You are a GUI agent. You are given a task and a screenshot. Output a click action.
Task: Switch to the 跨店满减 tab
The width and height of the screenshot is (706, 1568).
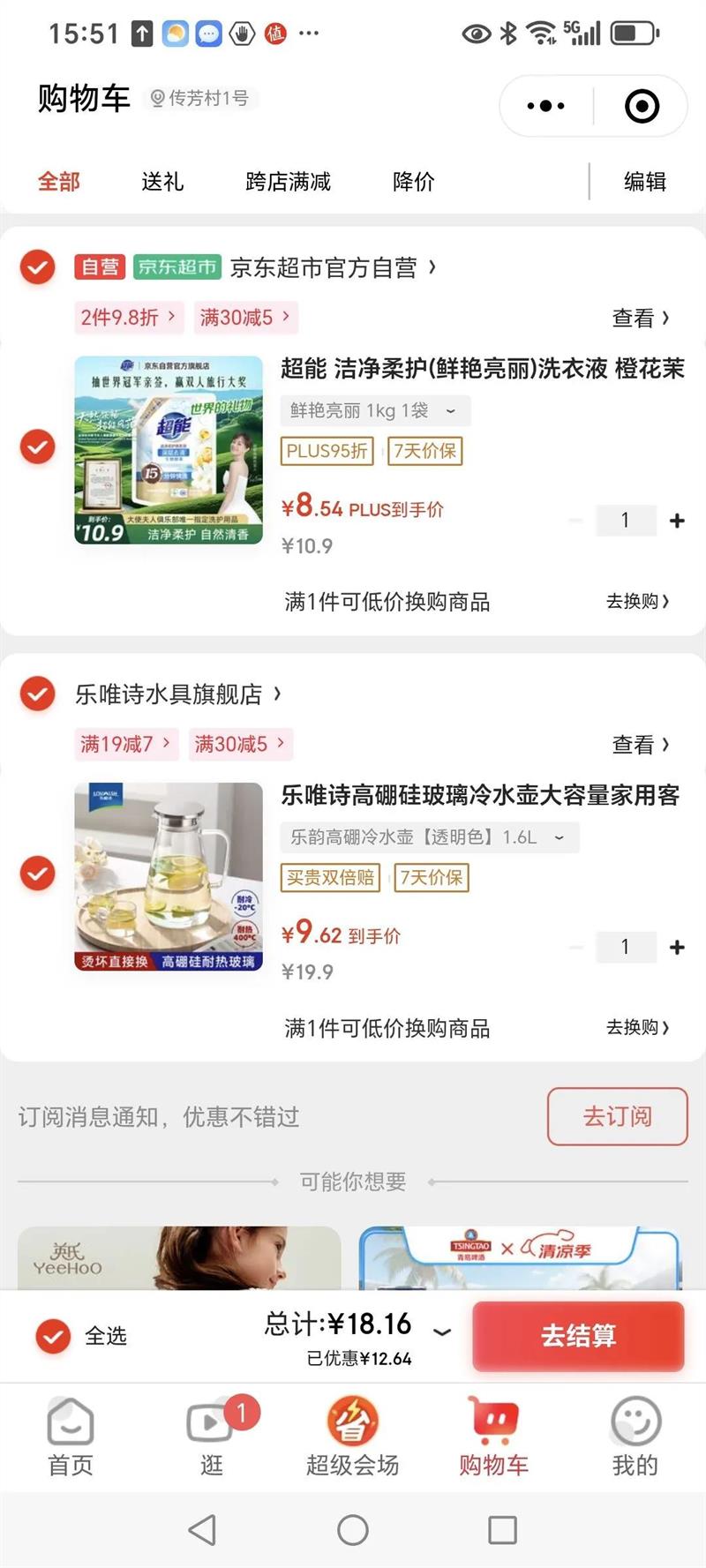click(x=288, y=182)
